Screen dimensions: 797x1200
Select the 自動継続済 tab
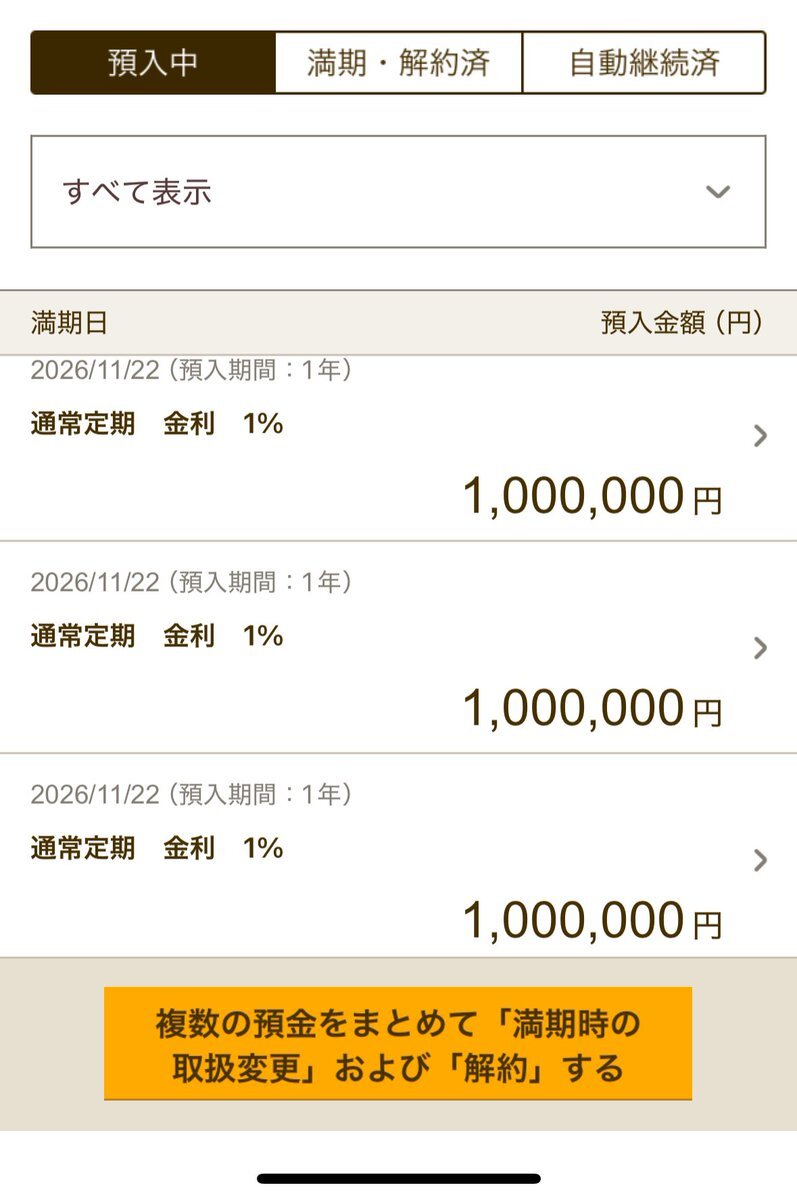[644, 63]
